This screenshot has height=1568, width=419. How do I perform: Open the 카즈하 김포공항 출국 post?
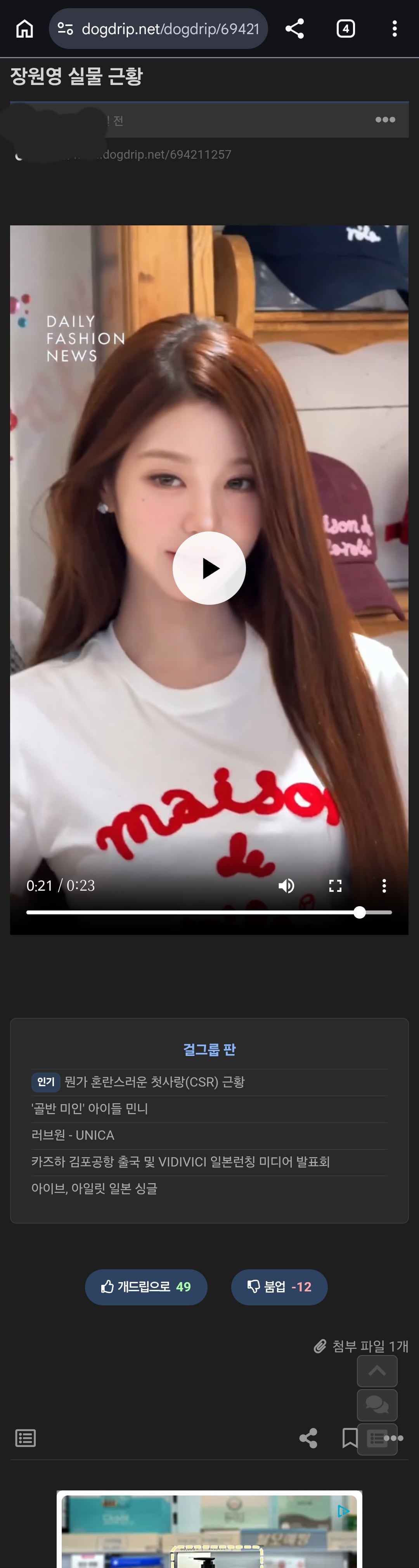(x=180, y=1162)
